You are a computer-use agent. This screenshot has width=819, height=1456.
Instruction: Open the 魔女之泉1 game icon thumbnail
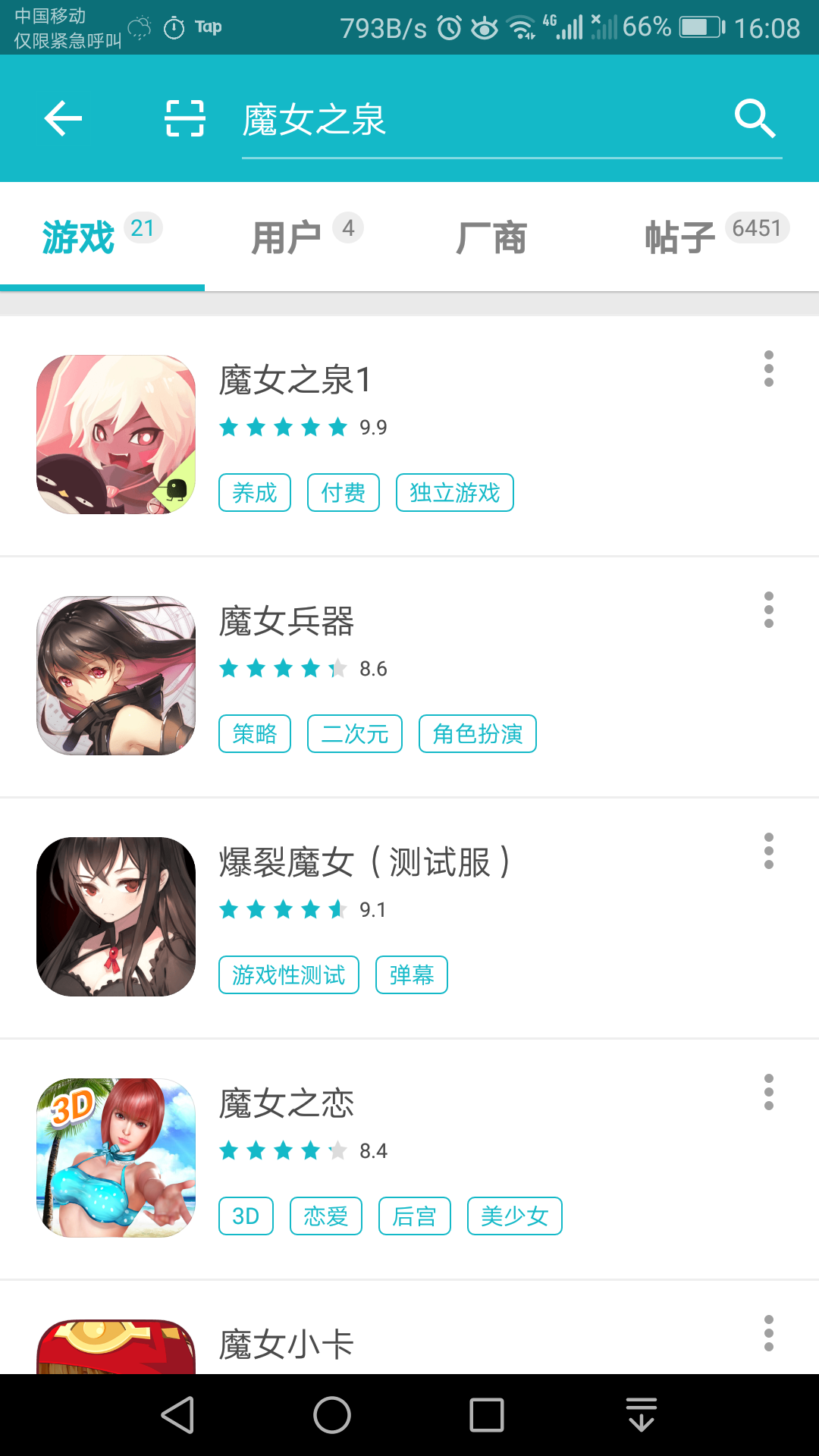tap(115, 435)
